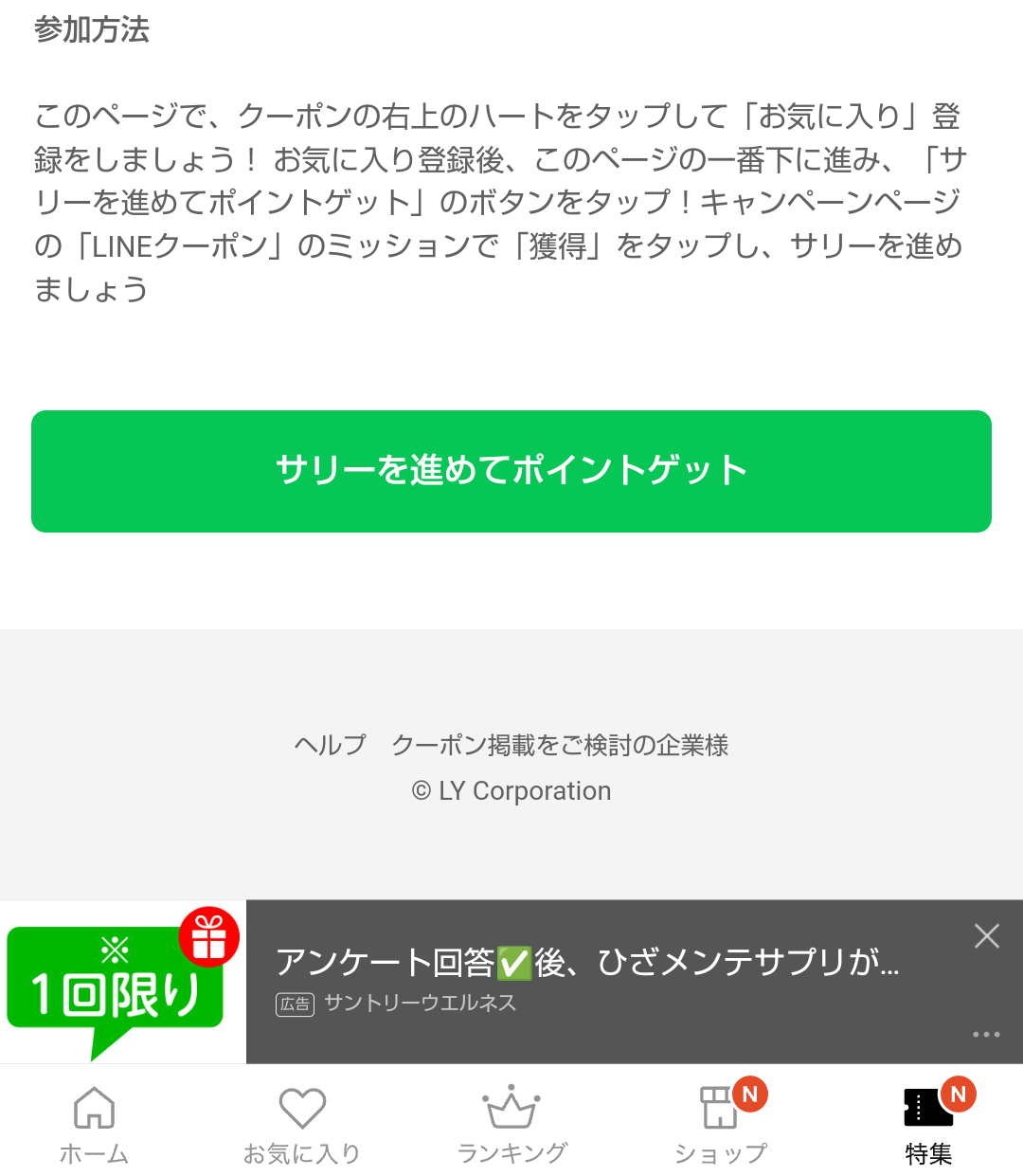This screenshot has width=1023, height=1176.
Task: Go to the ホーム tab
Action: tap(94, 1124)
